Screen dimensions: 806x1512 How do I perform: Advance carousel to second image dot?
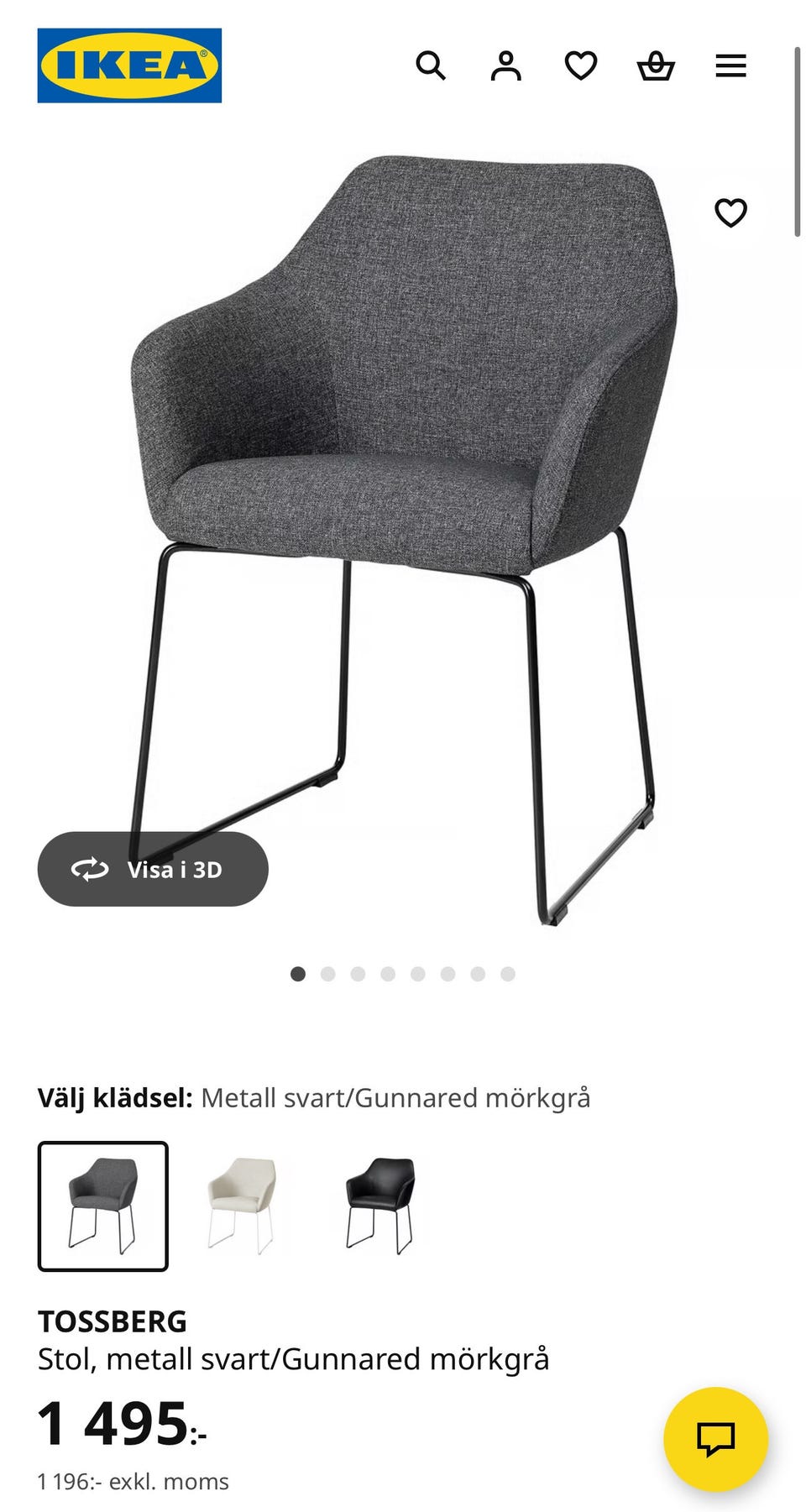[x=327, y=974]
